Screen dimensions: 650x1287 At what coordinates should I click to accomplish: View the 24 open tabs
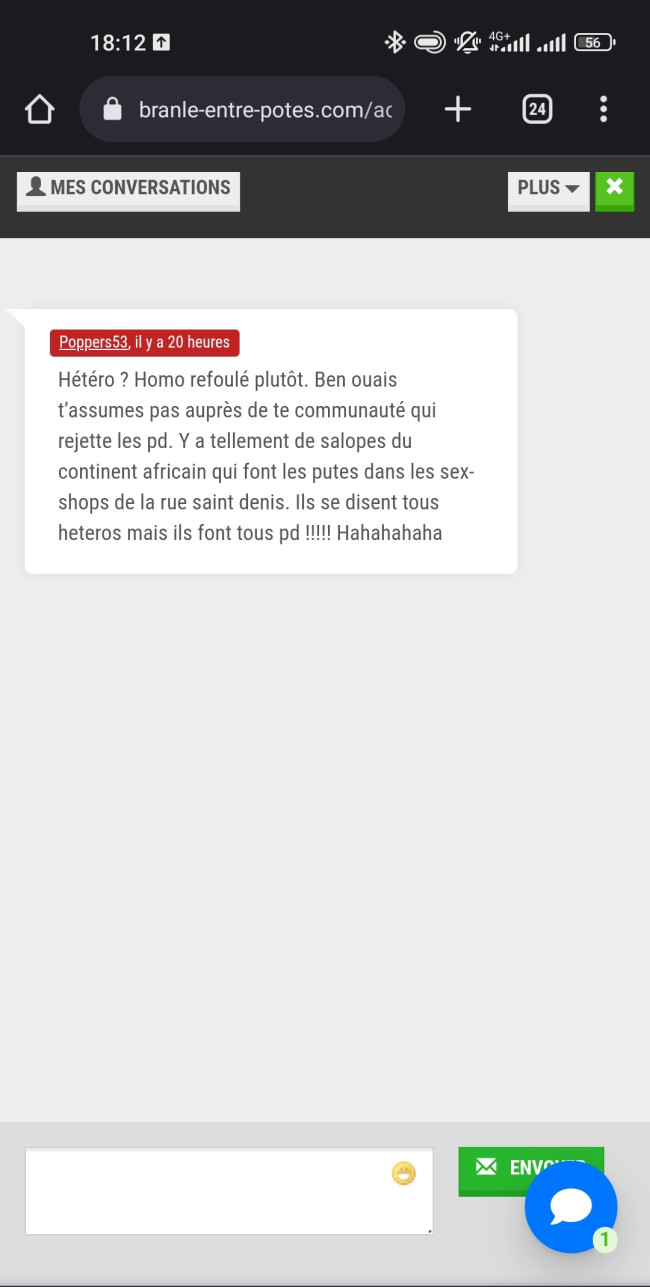point(537,109)
